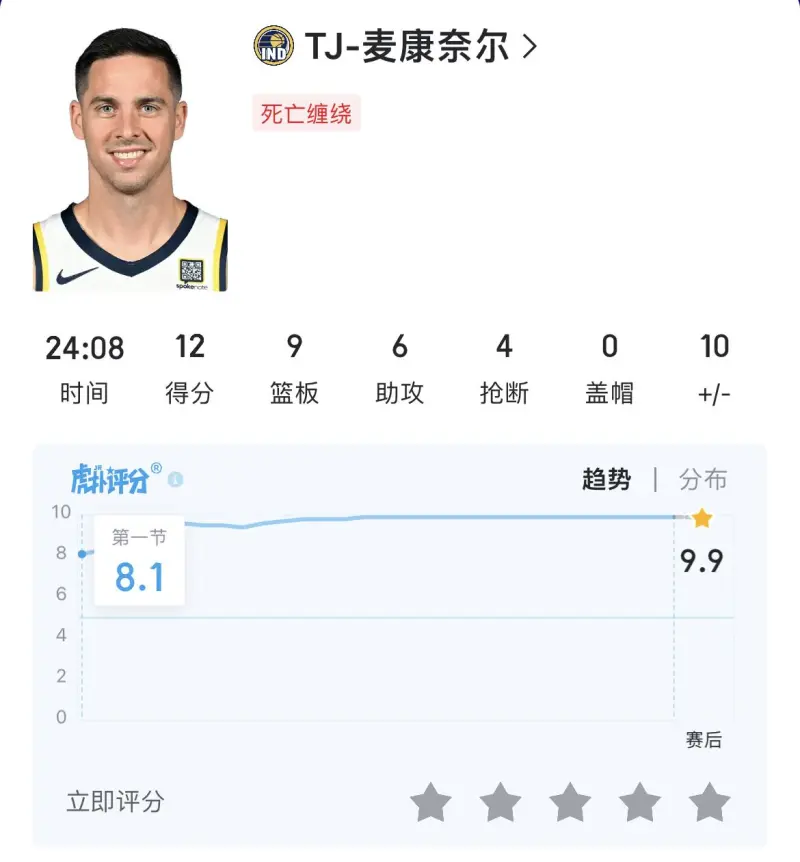Tap the 赛后 star point on chart
The height and width of the screenshot is (862, 800).
tap(702, 518)
